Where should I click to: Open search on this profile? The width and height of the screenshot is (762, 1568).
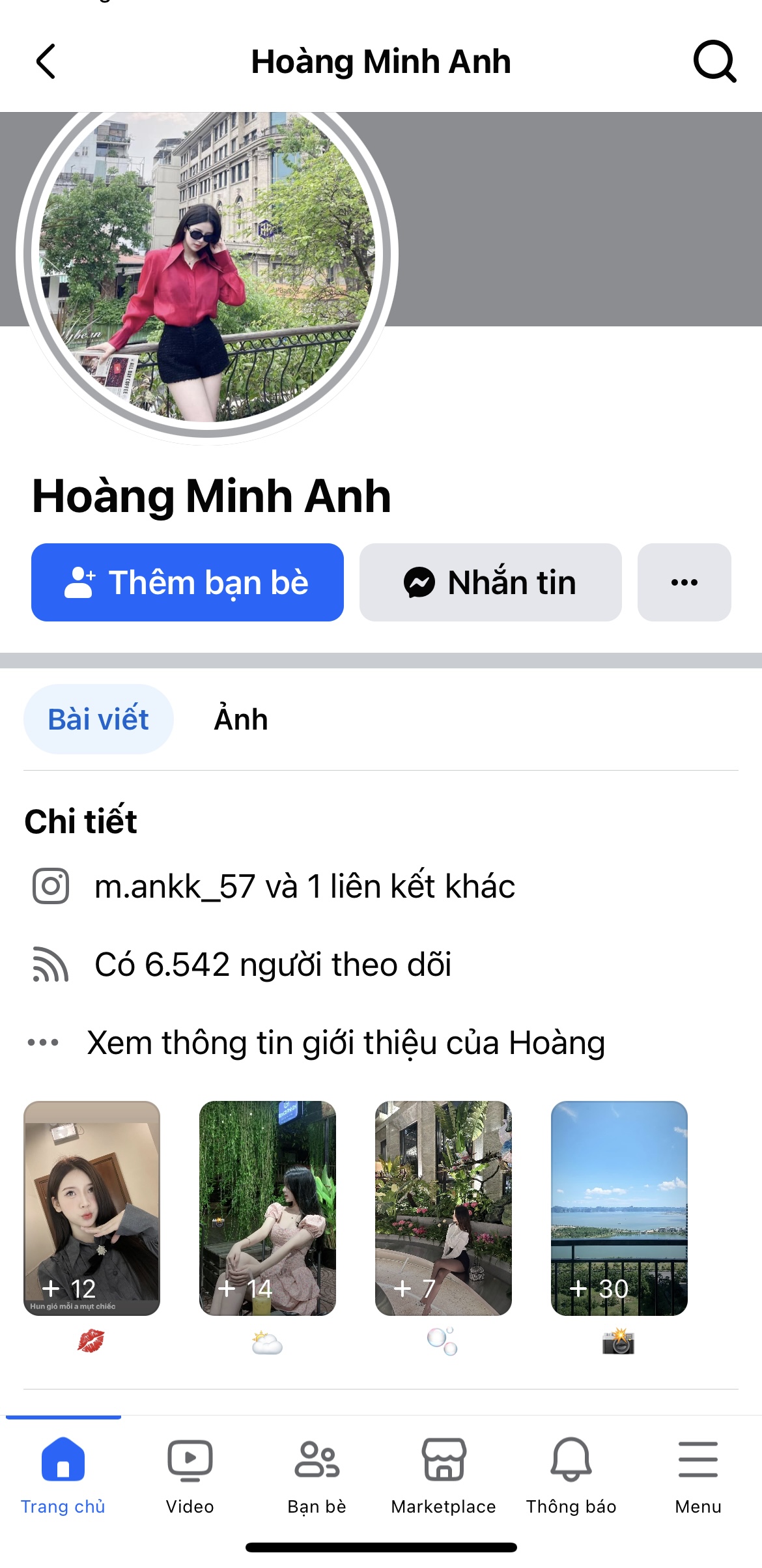pos(714,62)
